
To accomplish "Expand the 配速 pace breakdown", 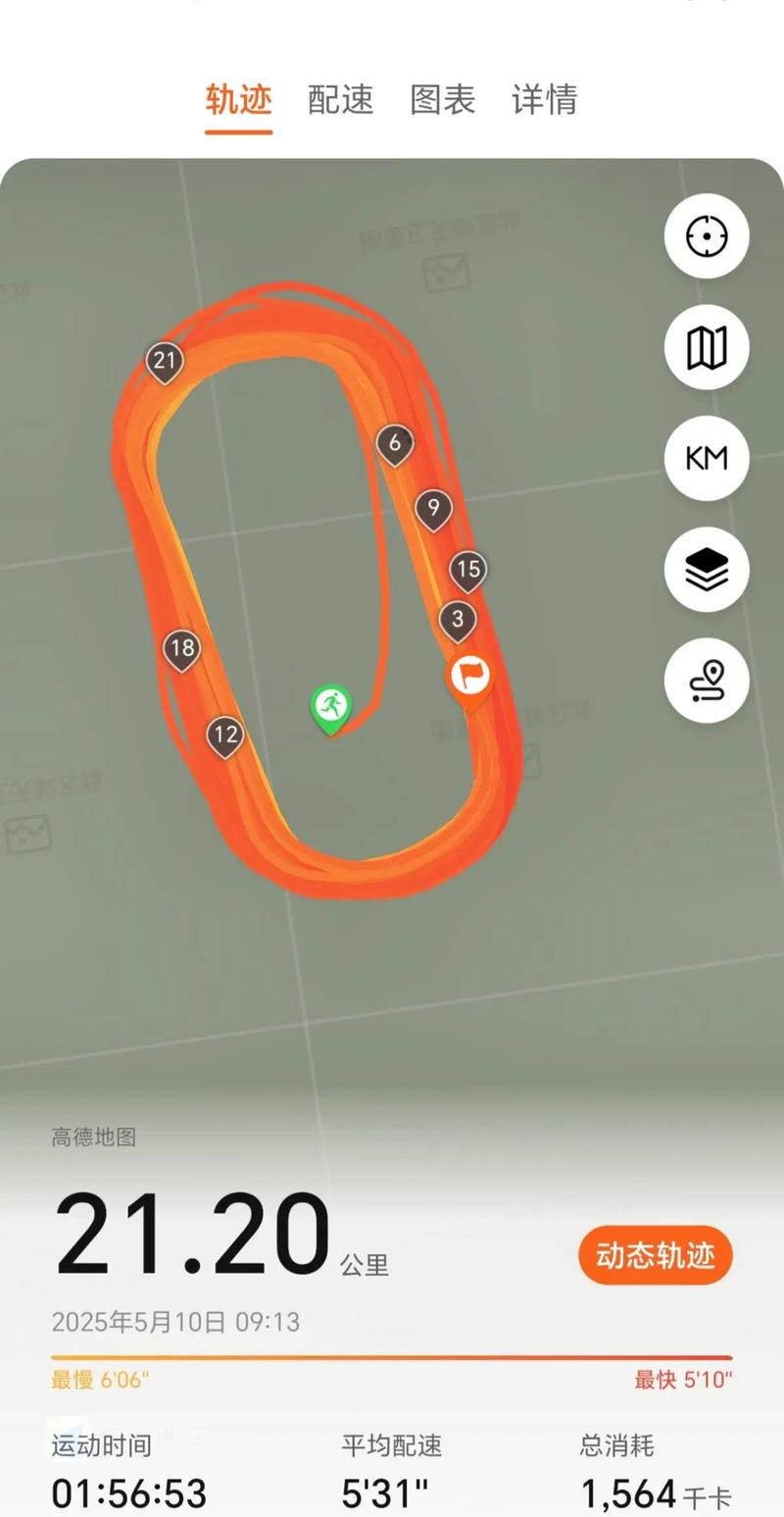I will [338, 100].
